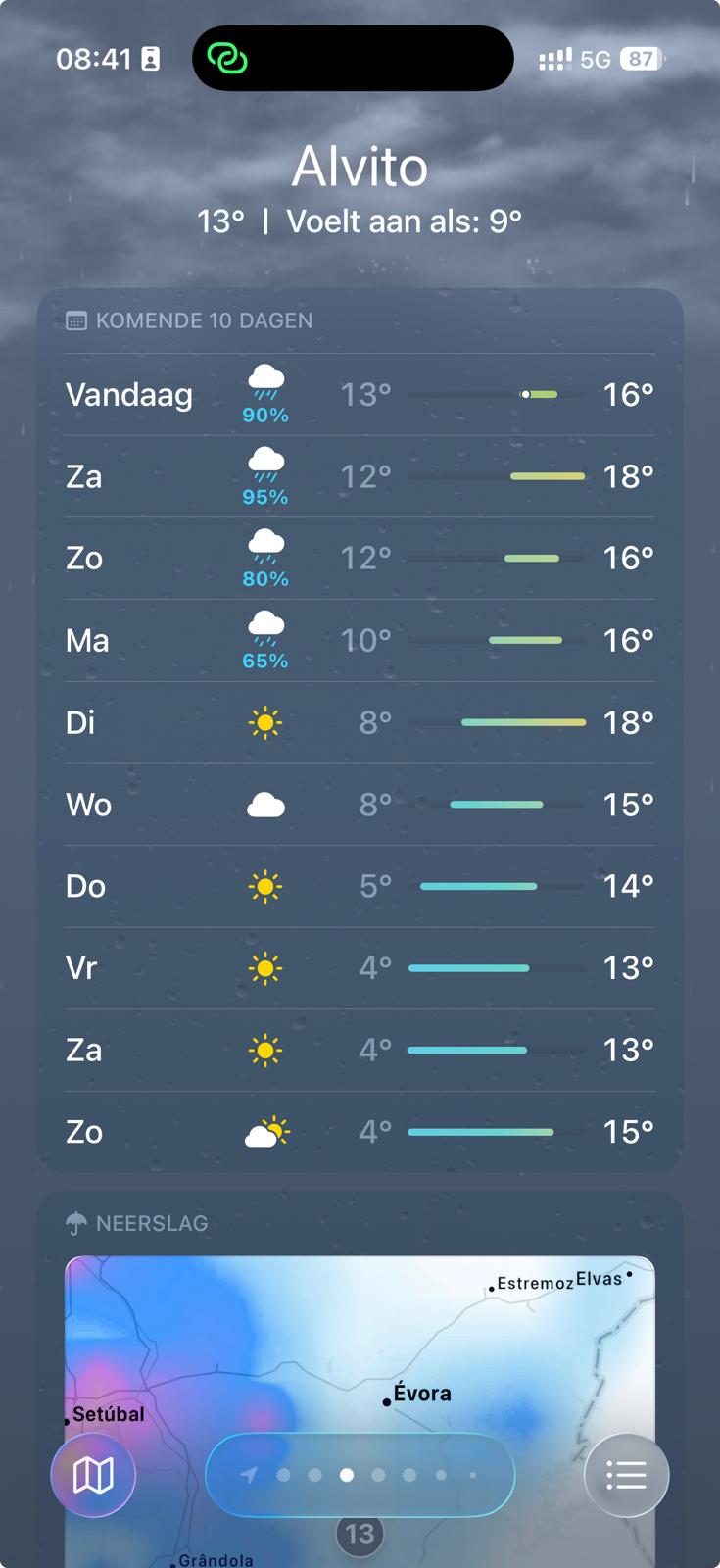Open Vandaag forecast details
This screenshot has width=720, height=1568.
pyautogui.click(x=360, y=395)
